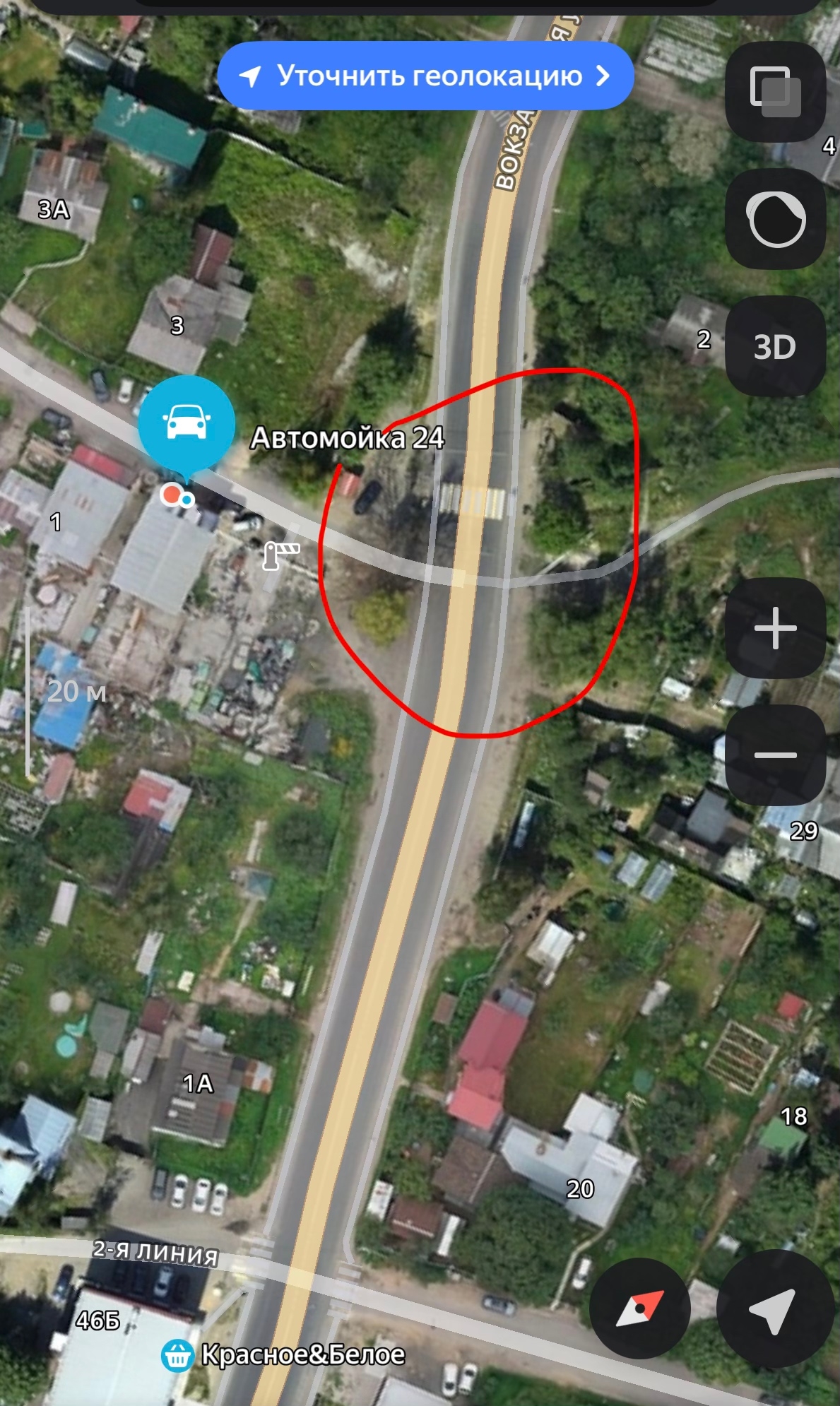Image resolution: width=840 pixels, height=1406 pixels.
Task: Tap the round traffic indicator button
Action: (x=775, y=219)
